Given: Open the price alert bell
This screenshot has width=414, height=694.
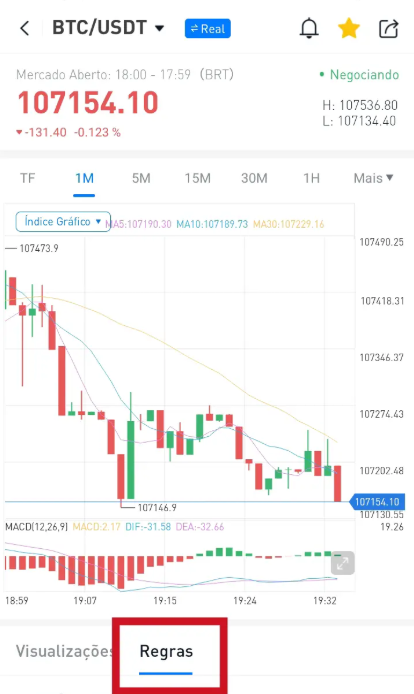Looking at the screenshot, I should tap(309, 28).
